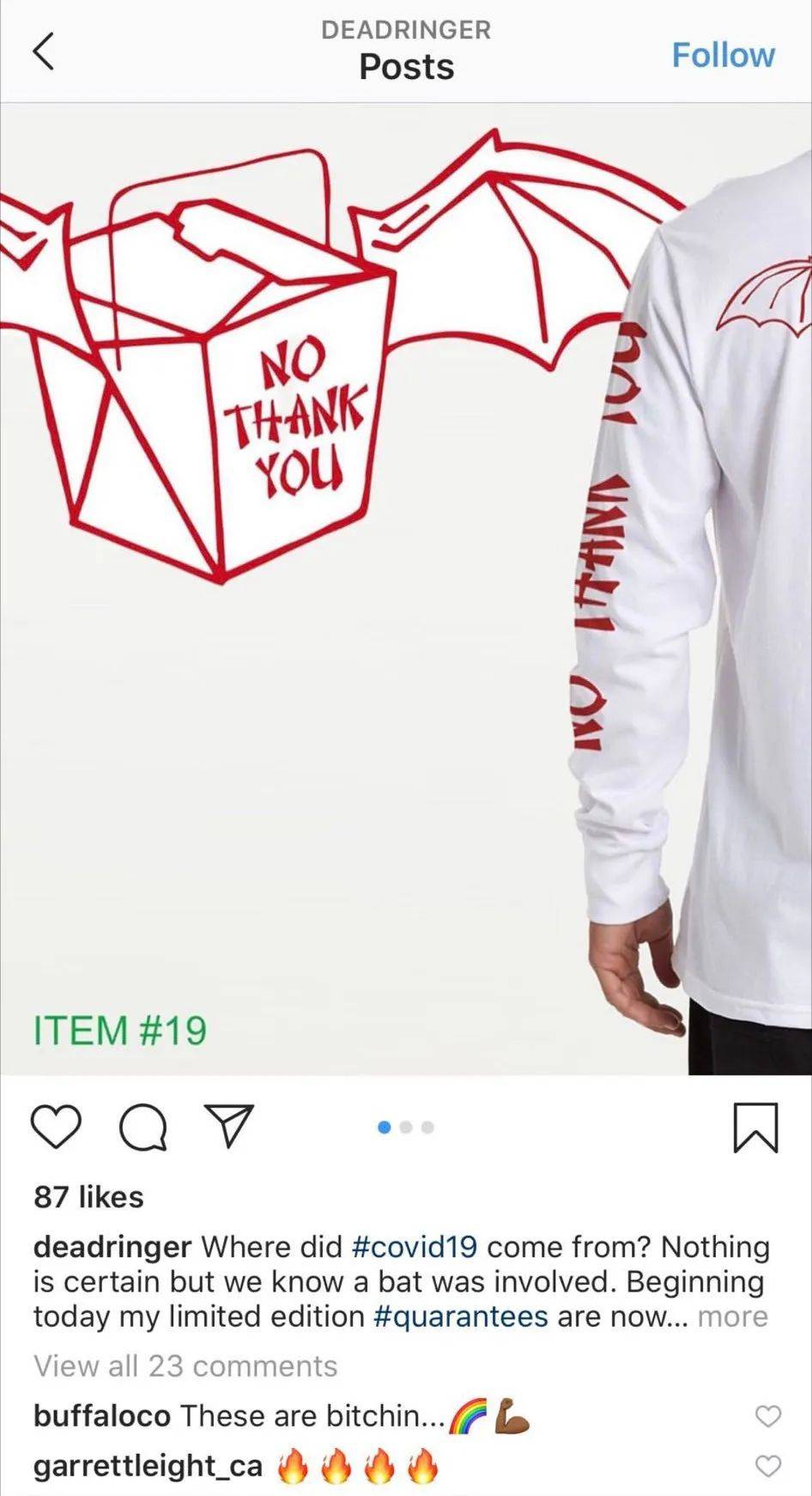View who liked via 87 likes
812x1496 pixels.
[88, 1196]
